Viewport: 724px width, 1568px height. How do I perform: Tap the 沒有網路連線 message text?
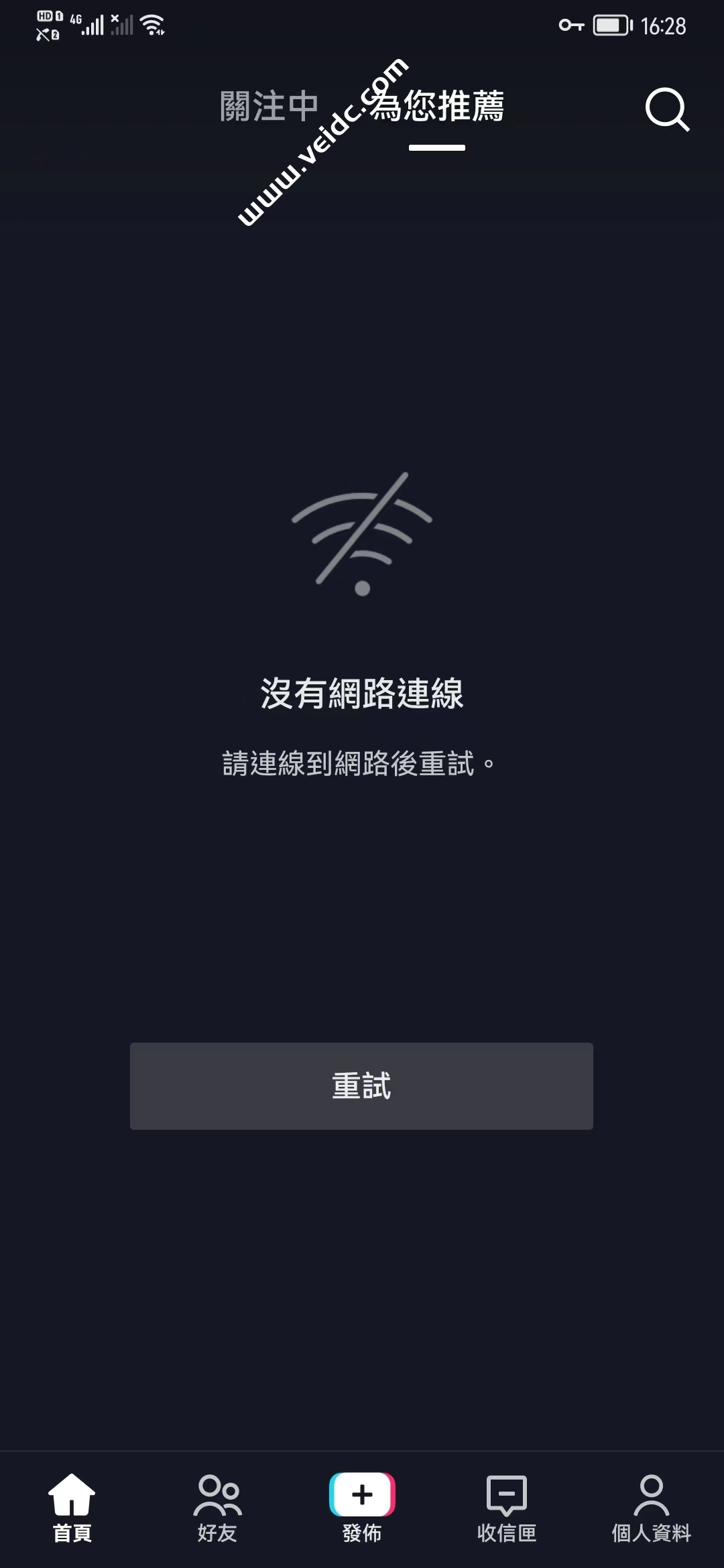(362, 696)
